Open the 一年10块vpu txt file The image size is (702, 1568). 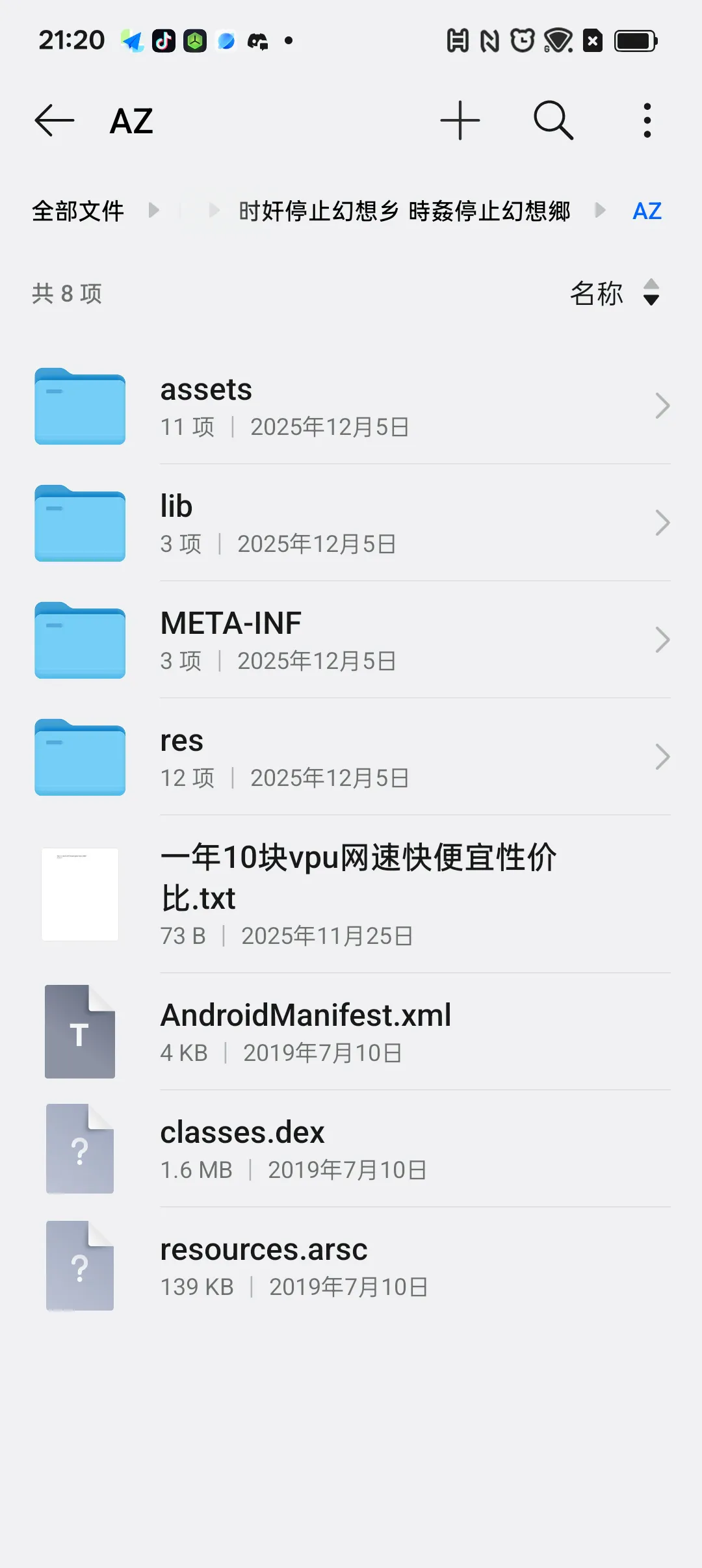click(351, 894)
